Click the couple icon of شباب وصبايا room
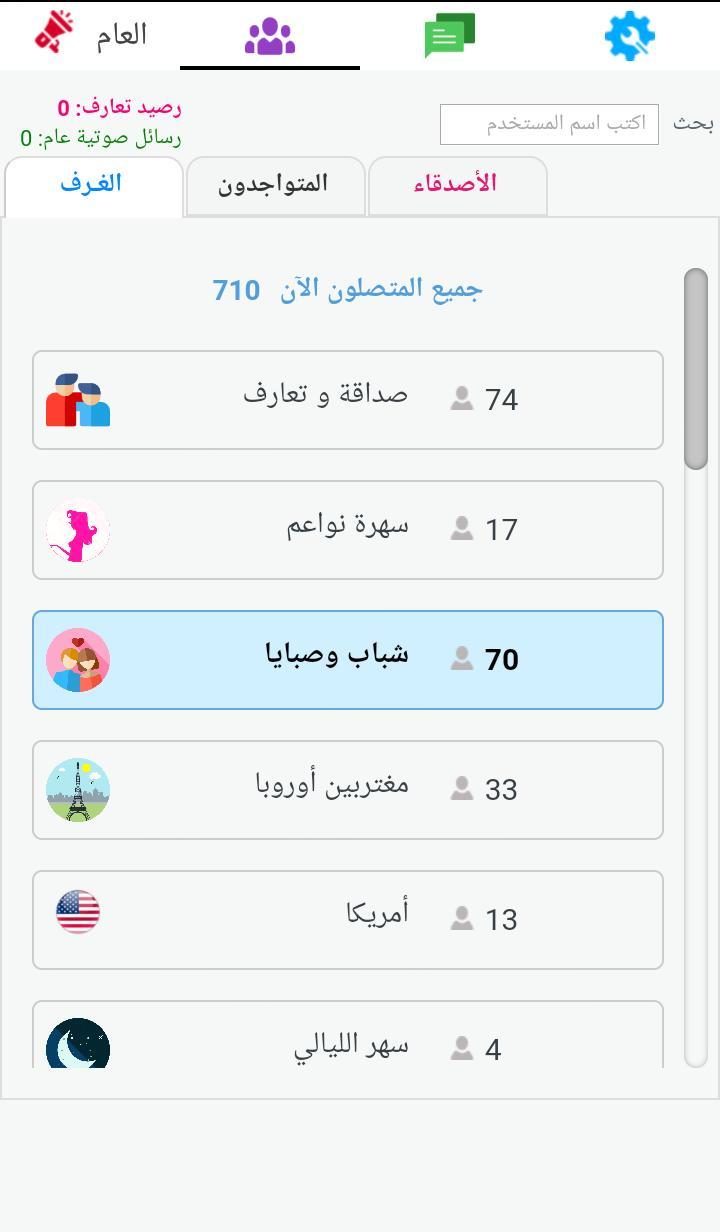Screen dimensions: 720x1232 click(78, 659)
